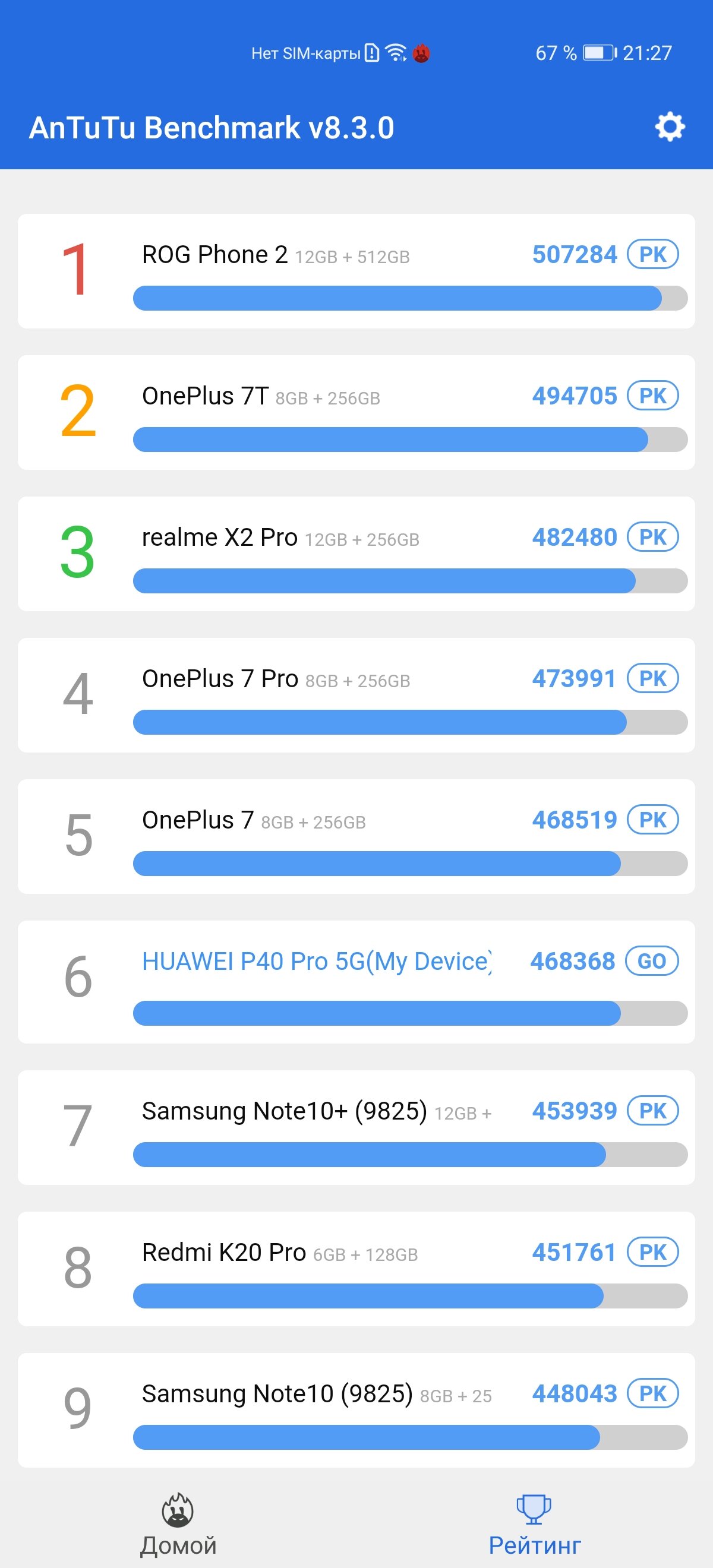Tap PK for realme X2 Pro
The height and width of the screenshot is (1568, 713).
coord(653,537)
